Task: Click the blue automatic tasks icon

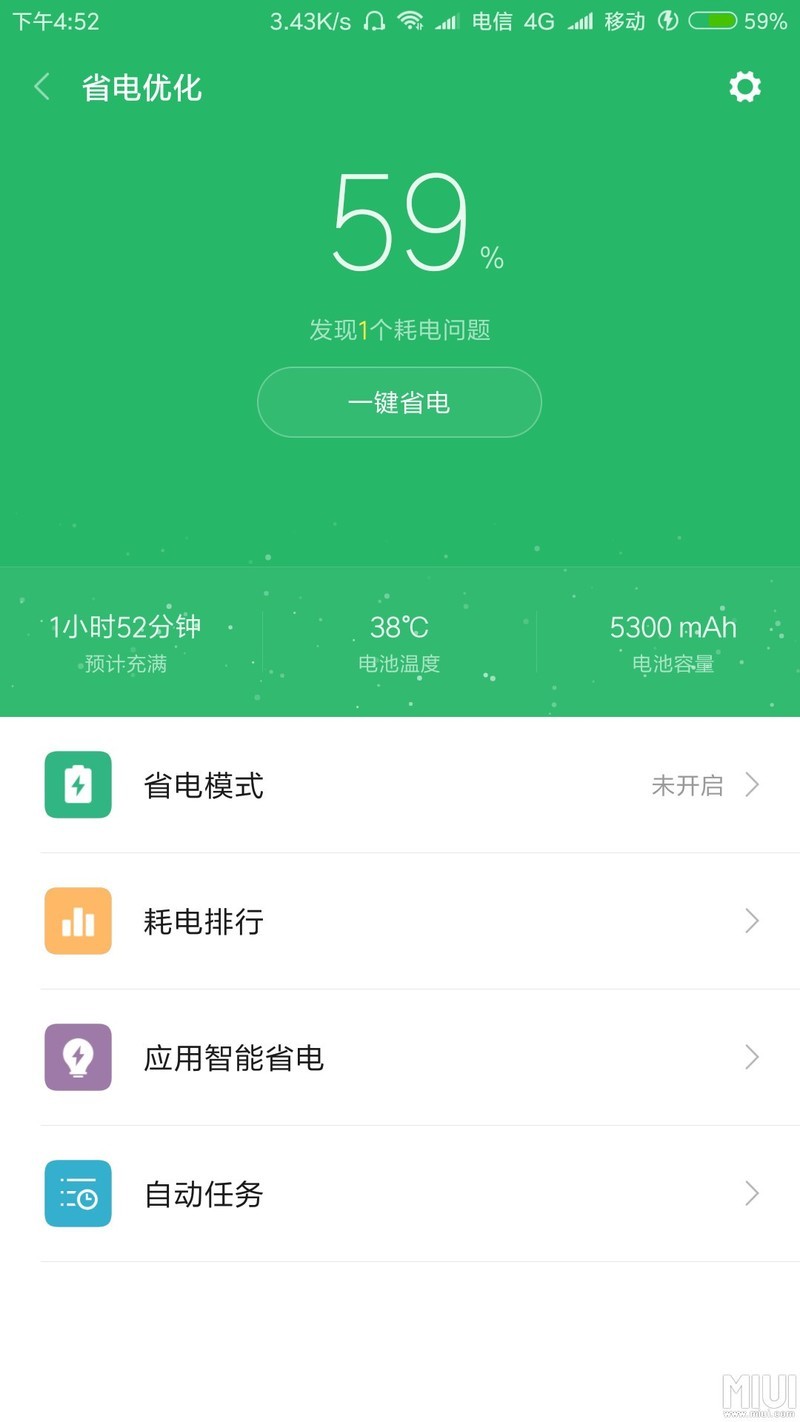Action: pyautogui.click(x=77, y=1193)
